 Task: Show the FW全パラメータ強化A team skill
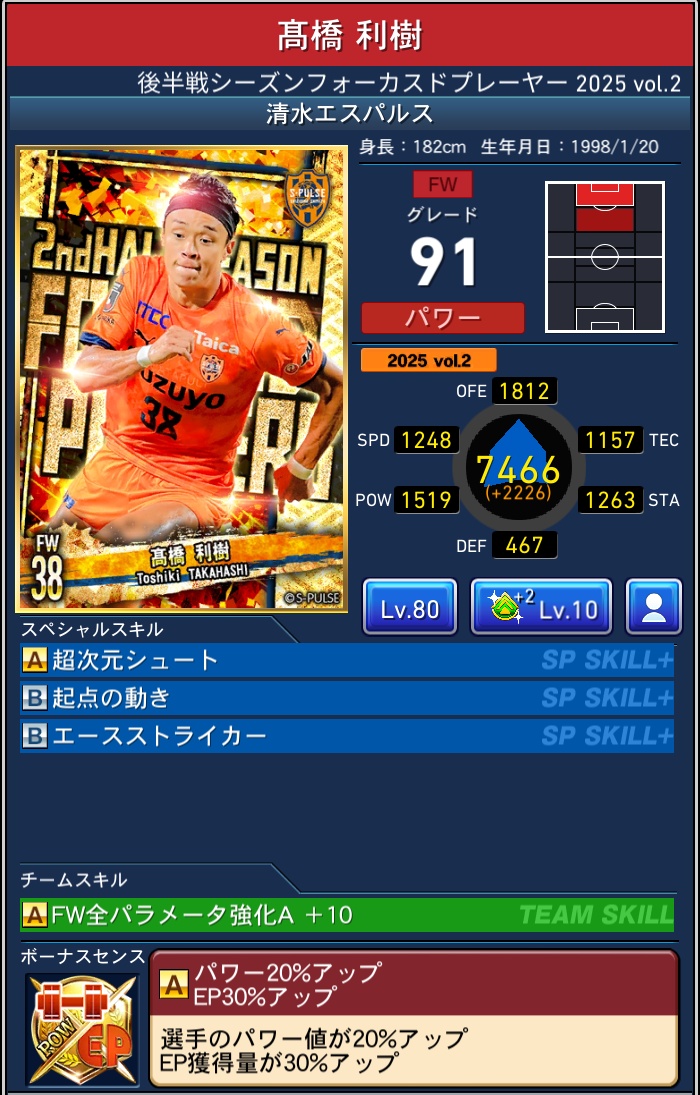[346, 914]
